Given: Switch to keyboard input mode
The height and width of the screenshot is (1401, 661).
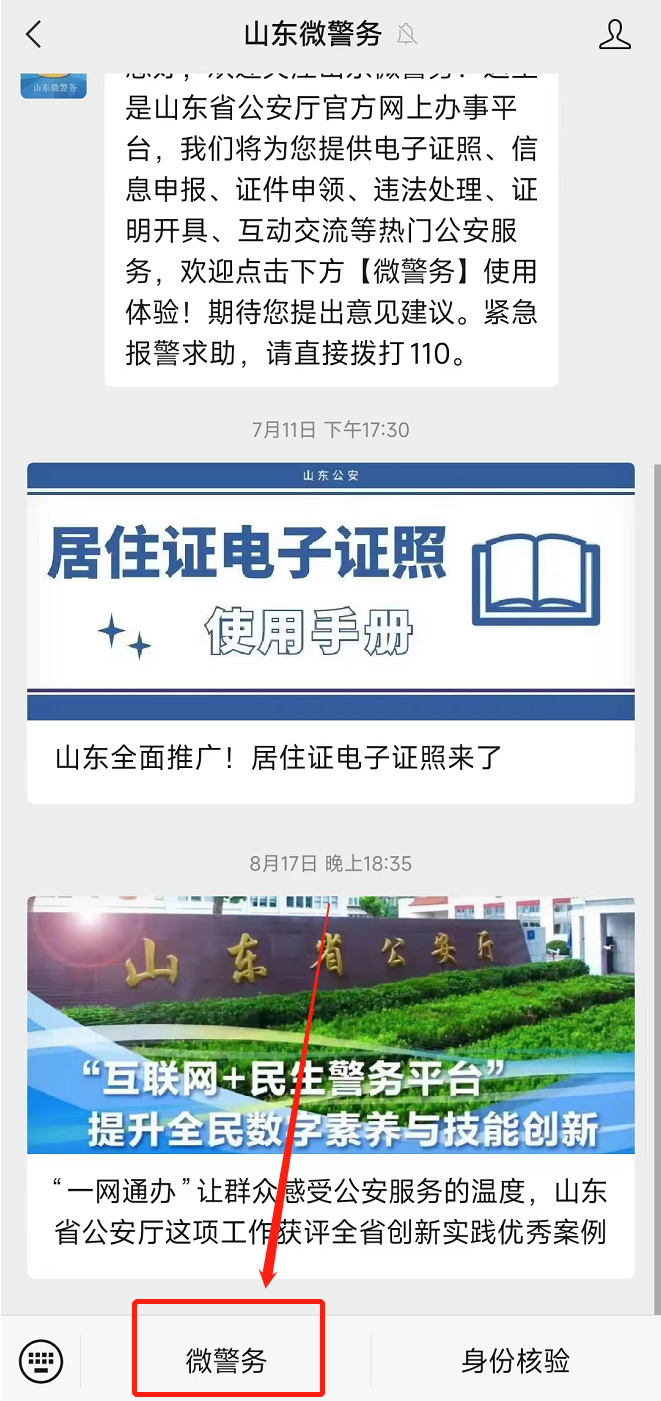Looking at the screenshot, I should click(41, 1360).
